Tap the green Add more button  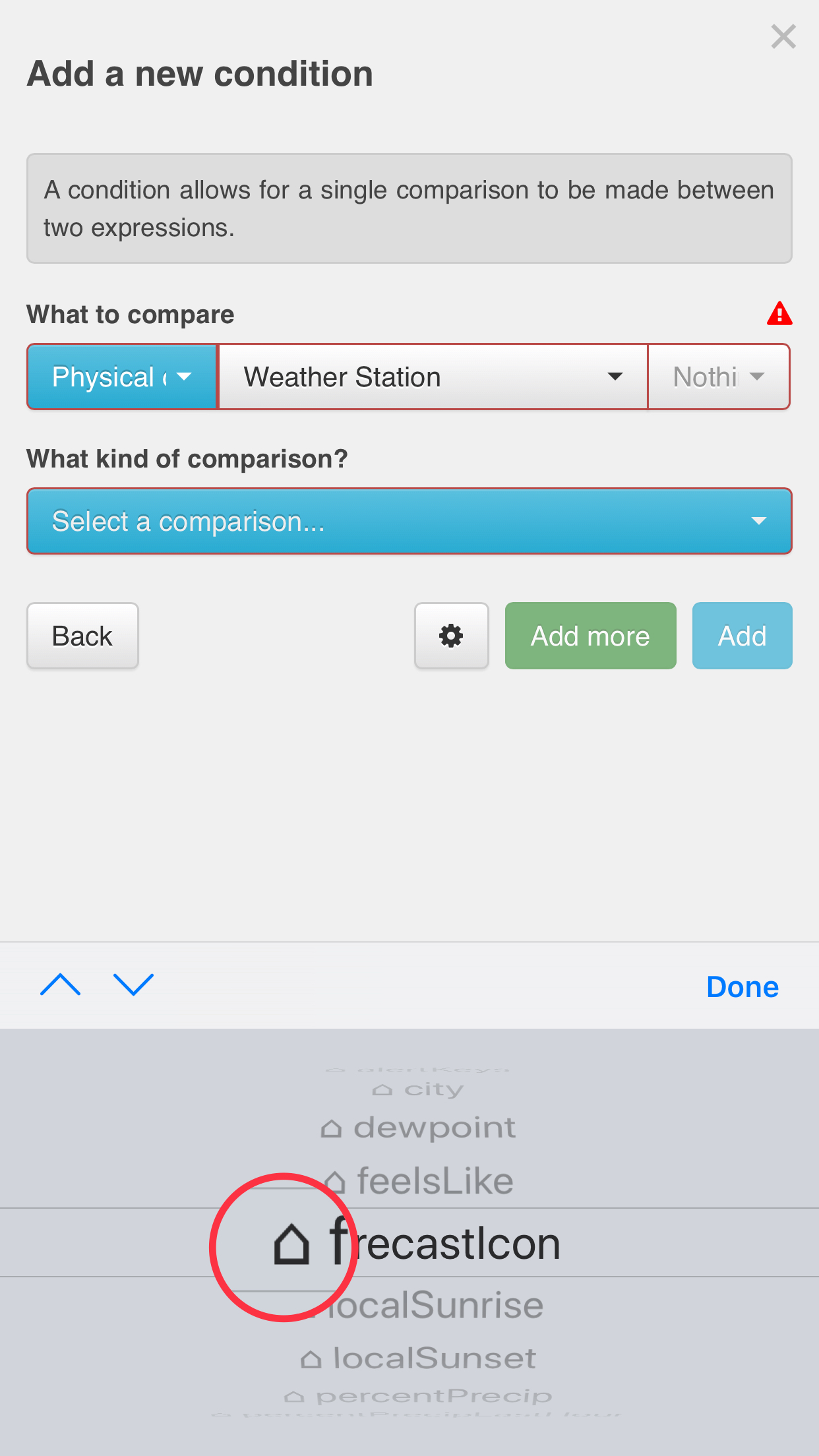pos(590,636)
